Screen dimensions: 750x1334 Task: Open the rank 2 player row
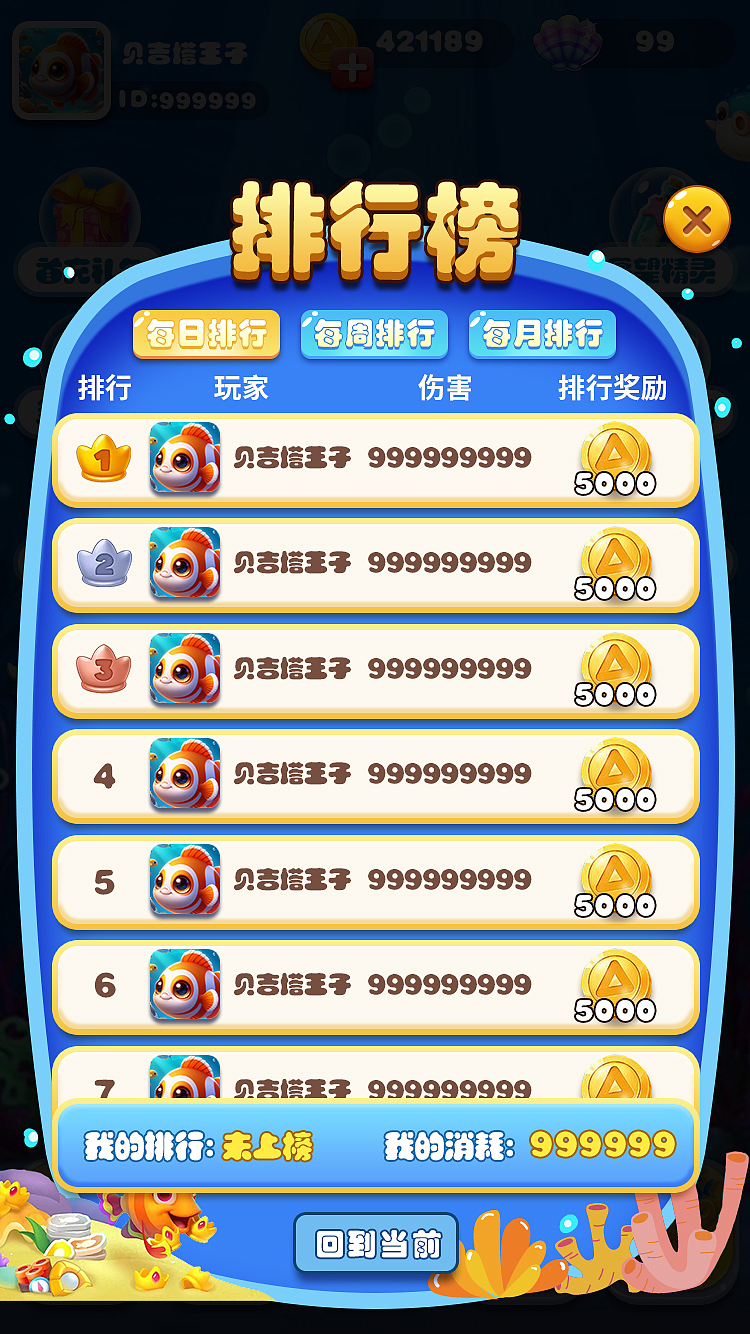pyautogui.click(x=375, y=565)
